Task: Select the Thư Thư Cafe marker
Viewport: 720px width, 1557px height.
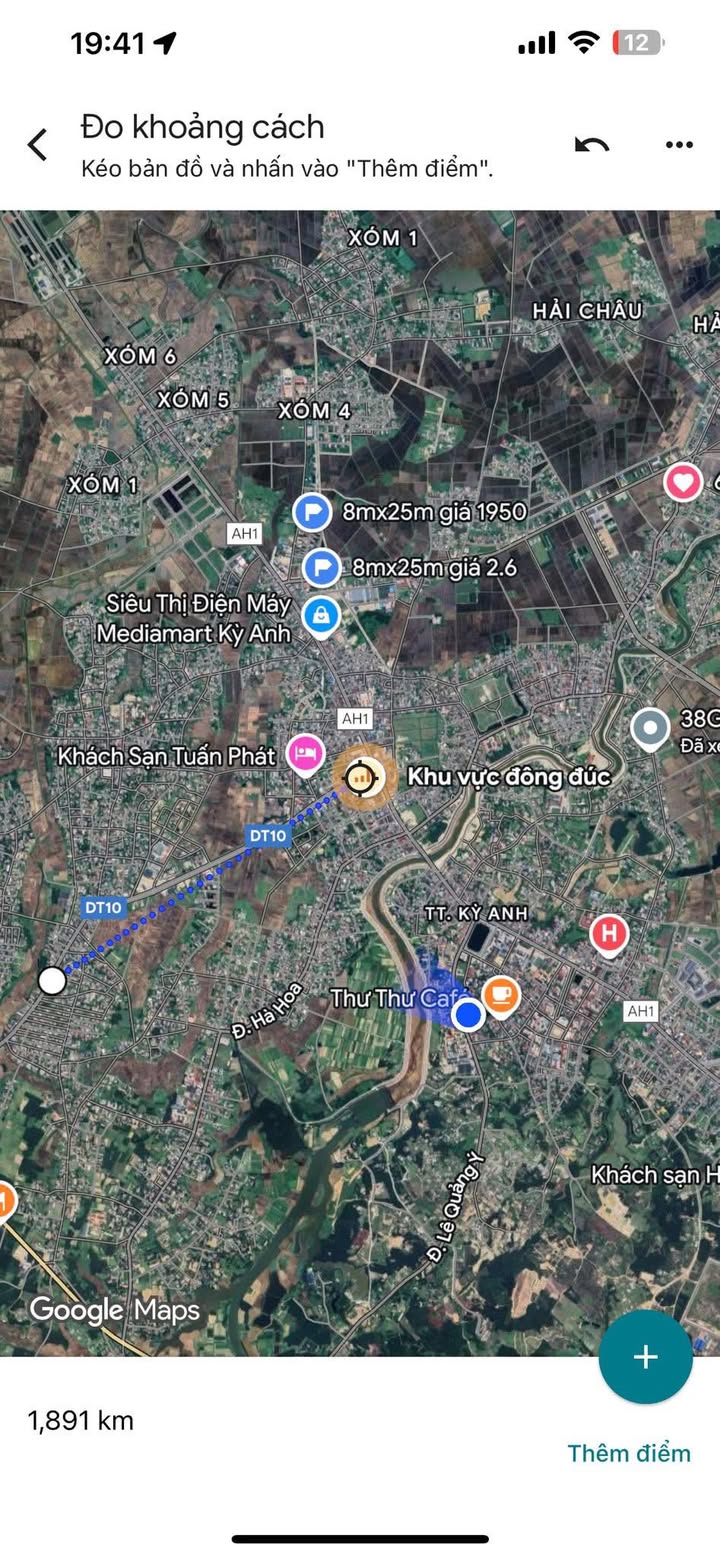Action: tap(500, 995)
